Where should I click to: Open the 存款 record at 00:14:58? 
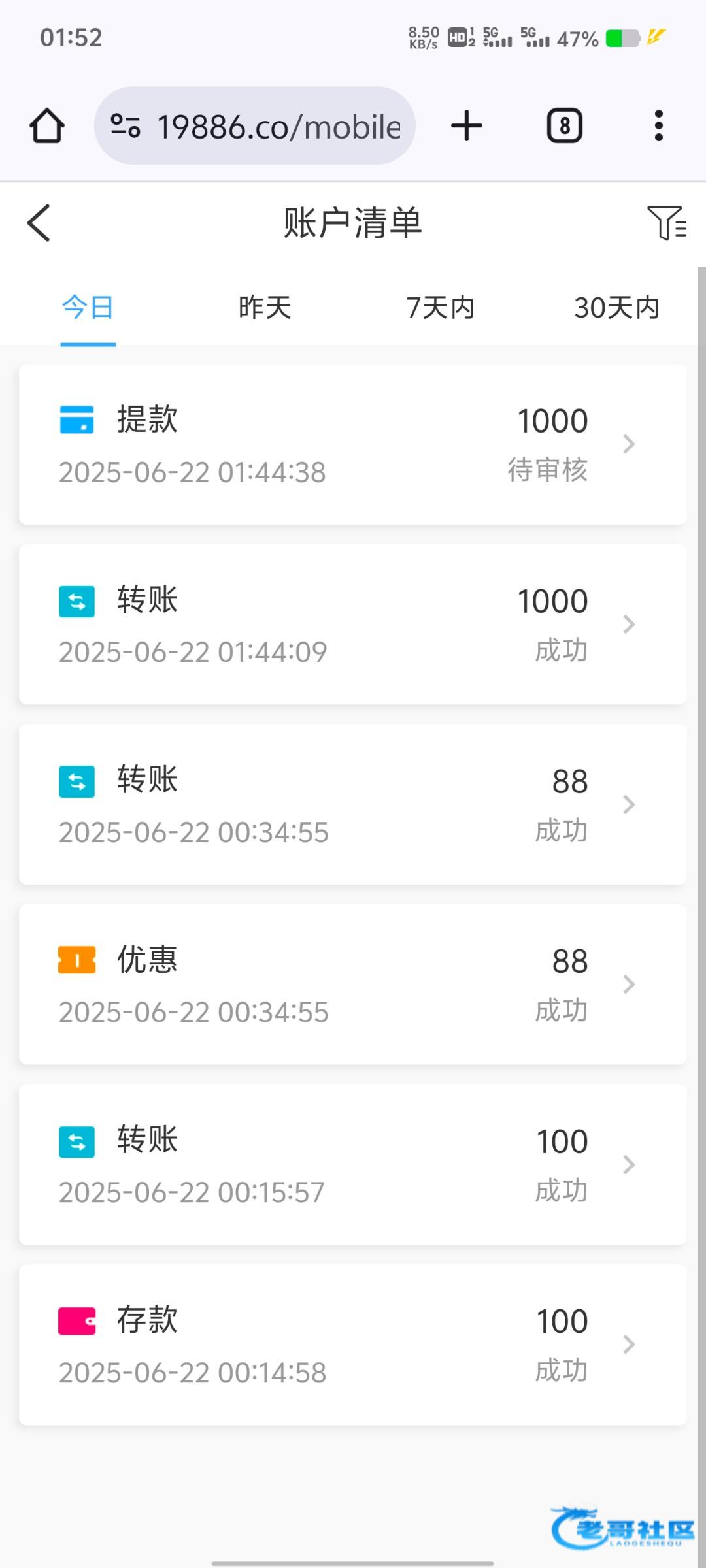click(x=353, y=1345)
